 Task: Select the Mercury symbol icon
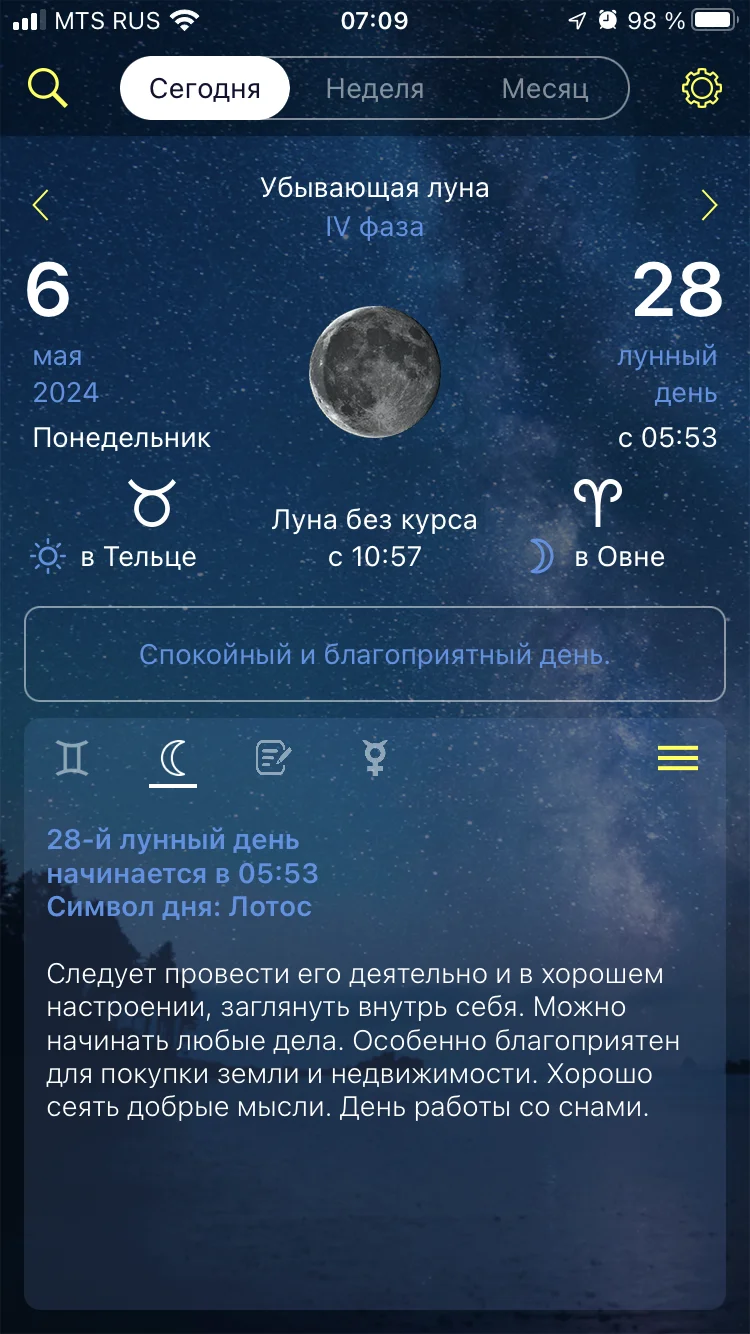tap(373, 758)
